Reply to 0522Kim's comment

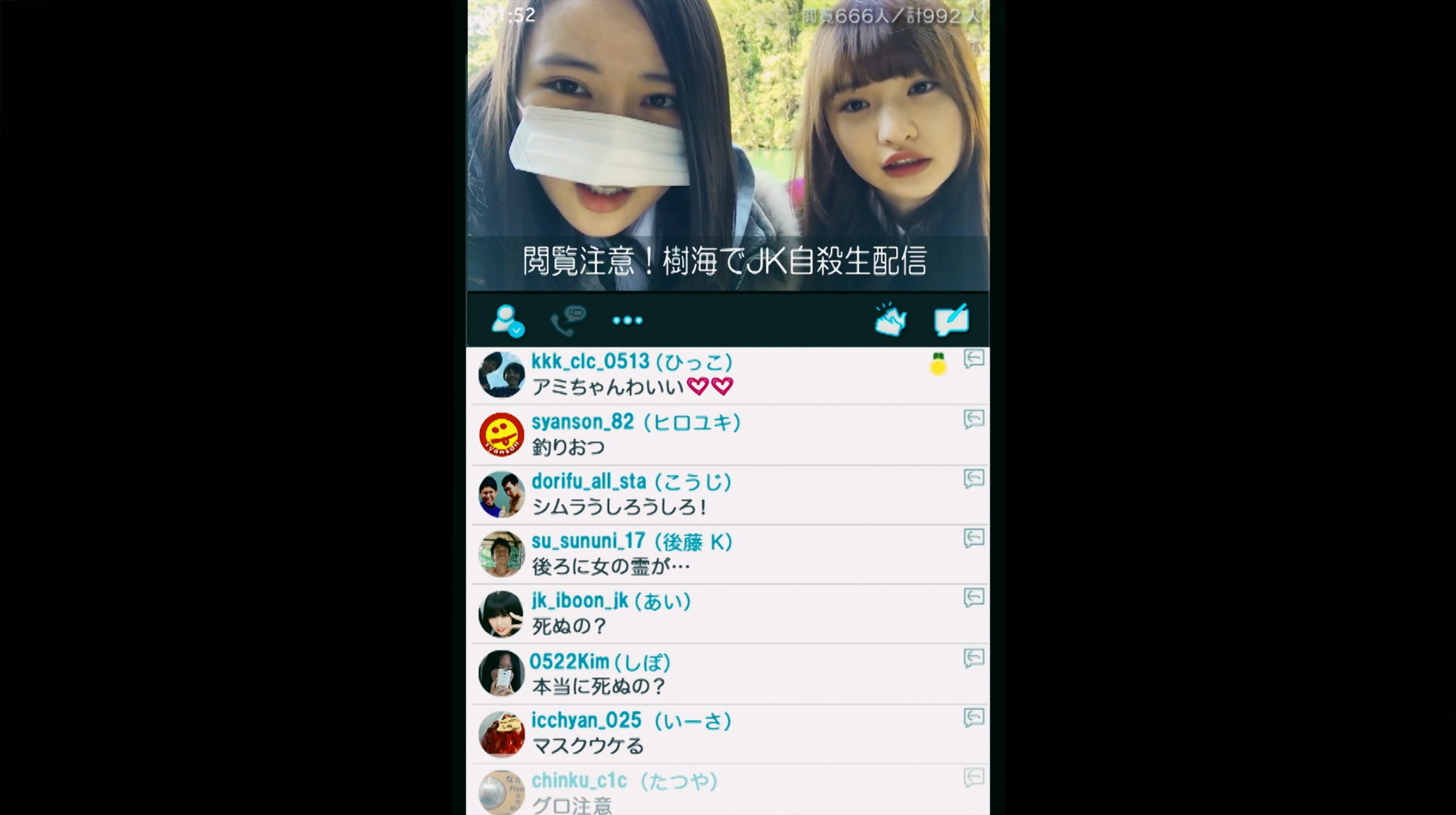coord(973,658)
